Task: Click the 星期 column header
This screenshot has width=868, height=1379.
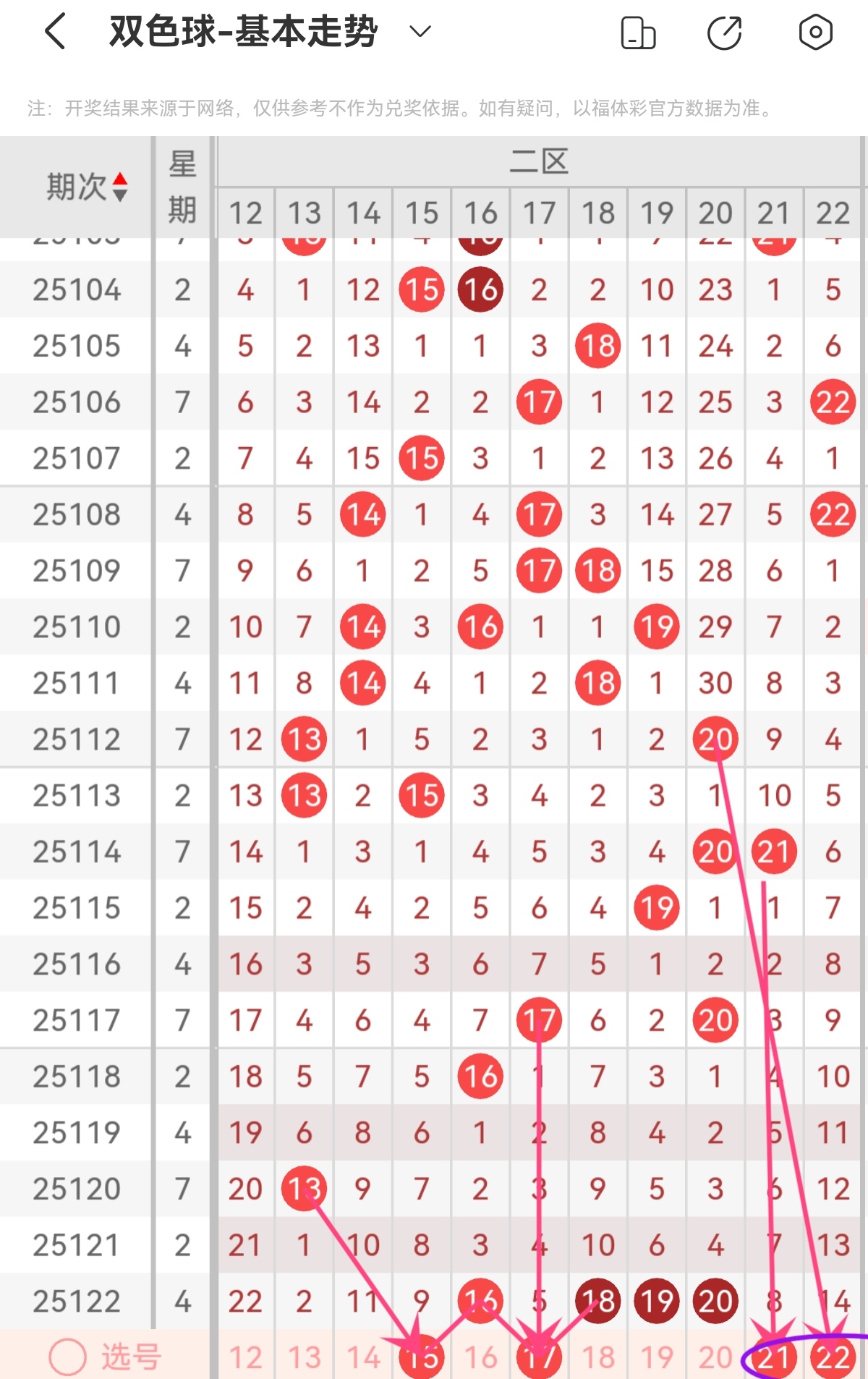Action: point(183,184)
